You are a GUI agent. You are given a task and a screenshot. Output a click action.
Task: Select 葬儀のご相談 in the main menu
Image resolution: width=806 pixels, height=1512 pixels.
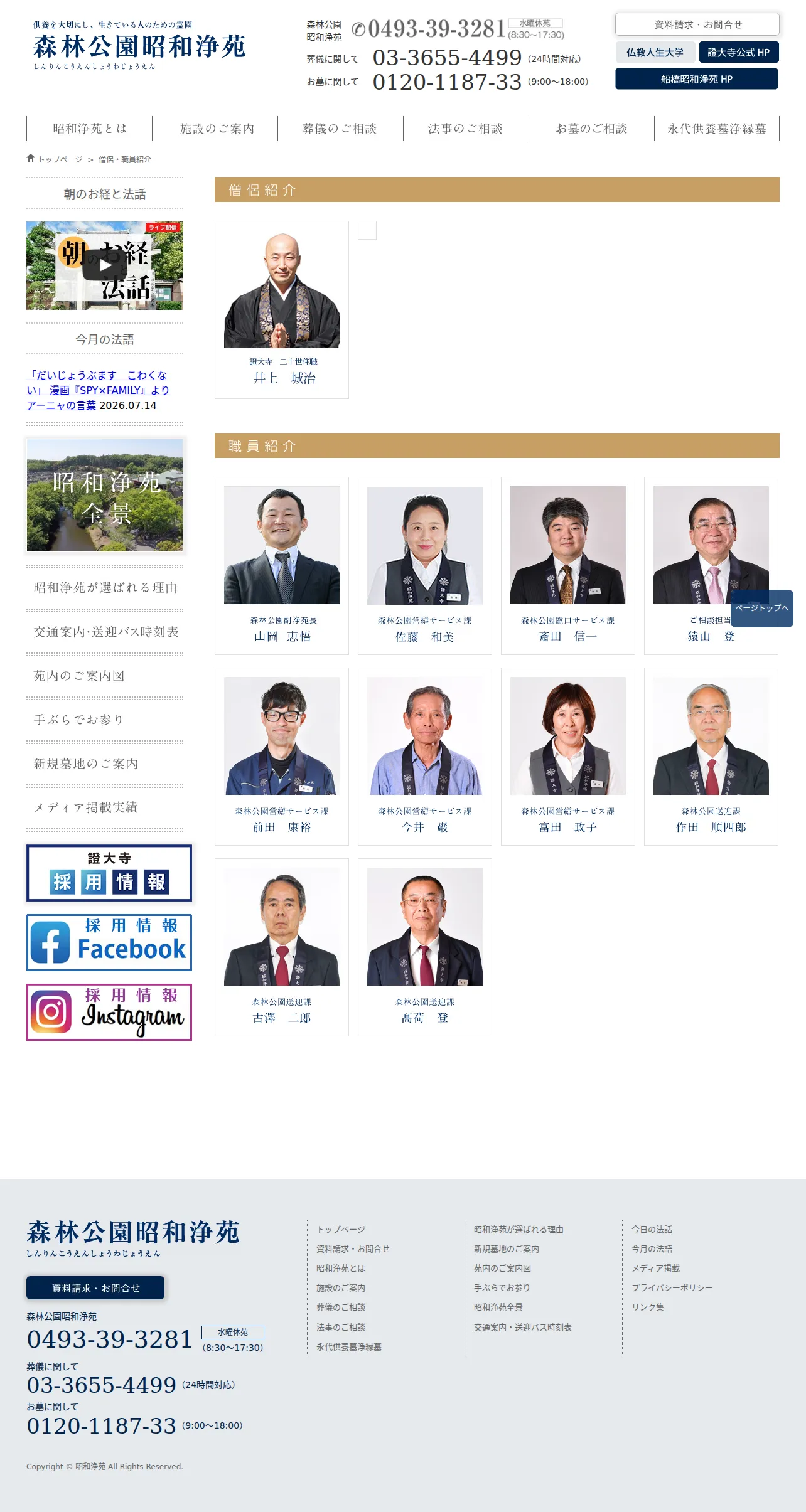coord(340,129)
